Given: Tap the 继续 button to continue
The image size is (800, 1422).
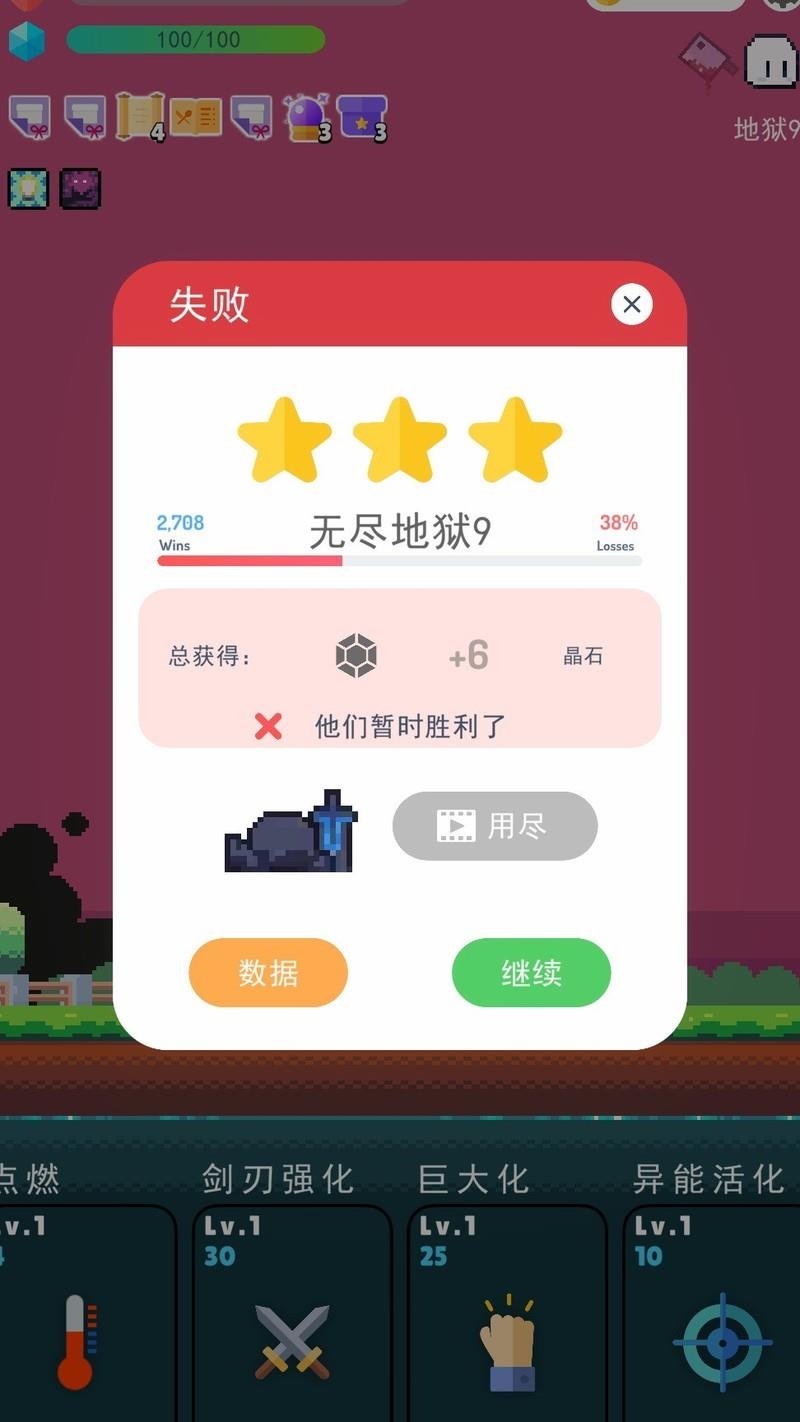Looking at the screenshot, I should (531, 972).
